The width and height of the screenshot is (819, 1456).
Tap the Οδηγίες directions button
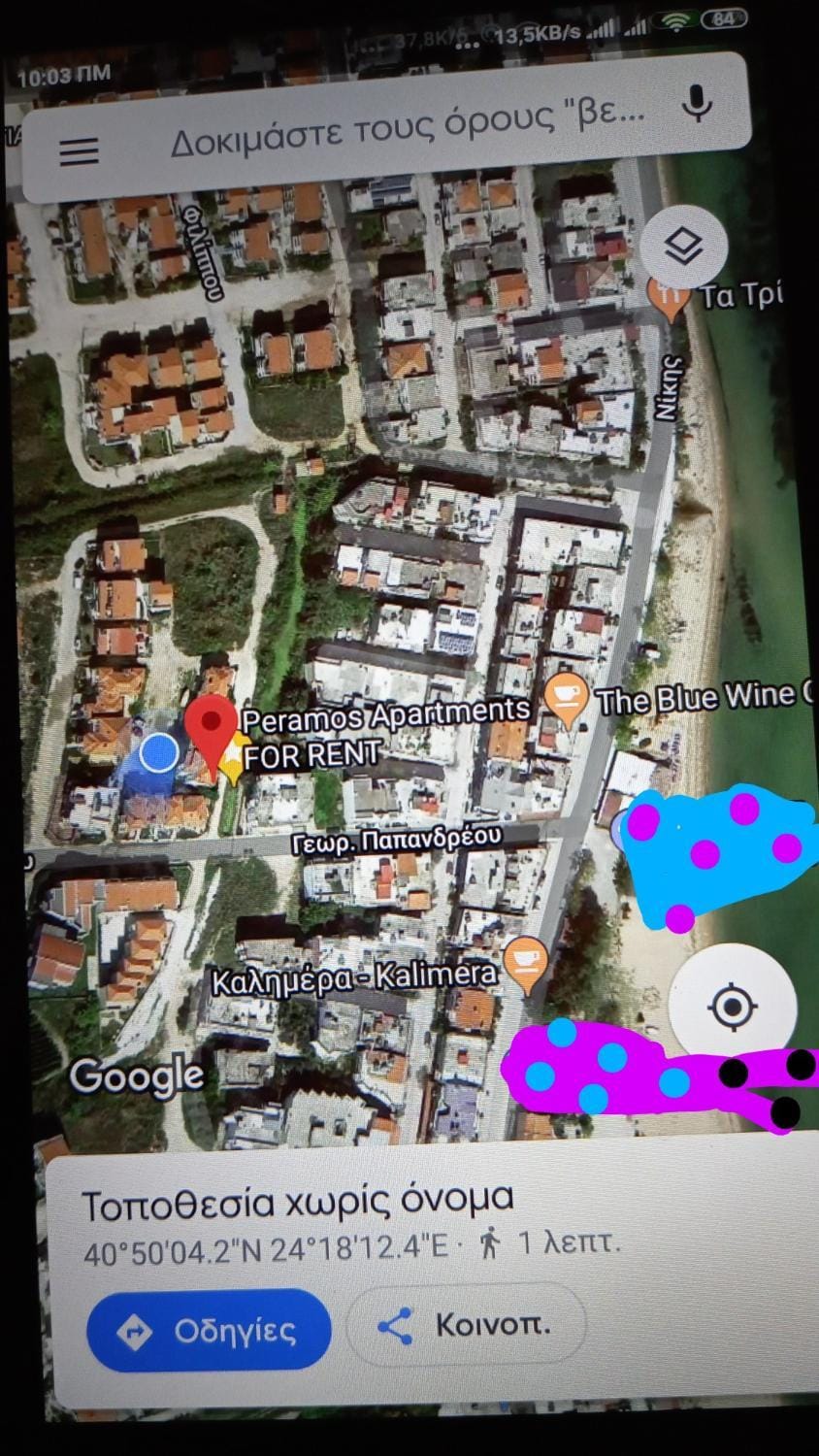208,1331
